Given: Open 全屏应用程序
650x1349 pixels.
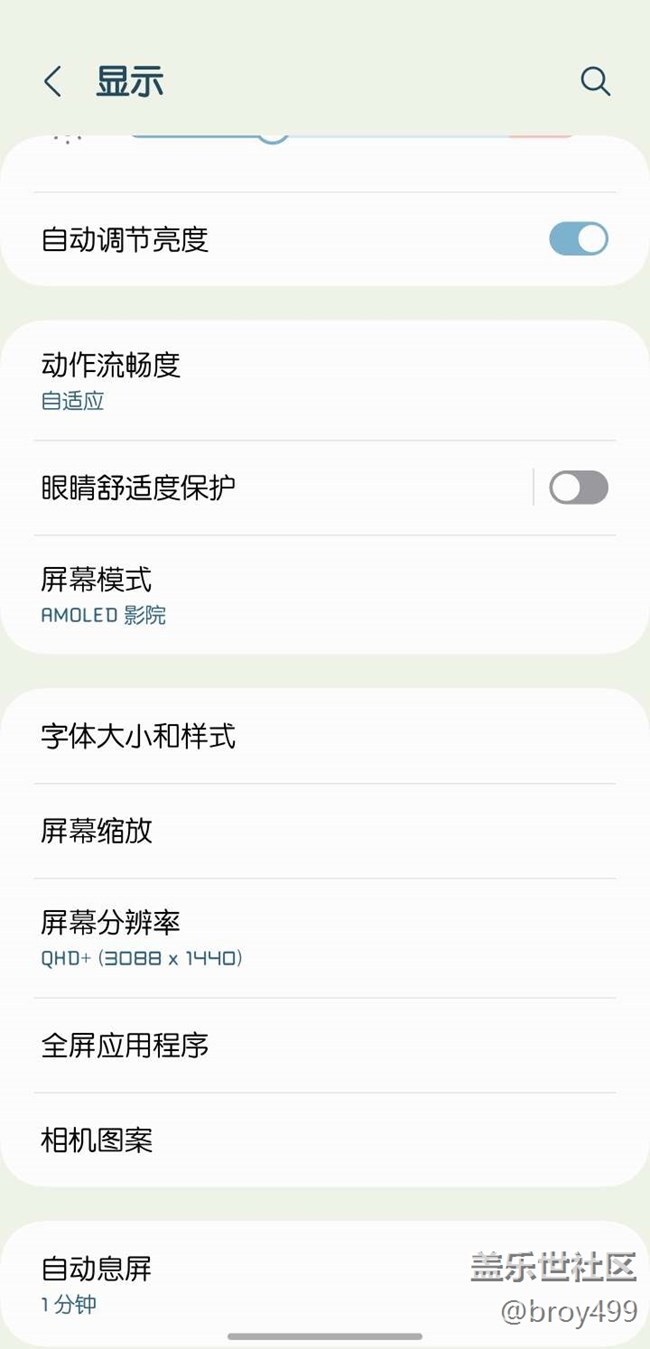Looking at the screenshot, I should (x=325, y=1045).
